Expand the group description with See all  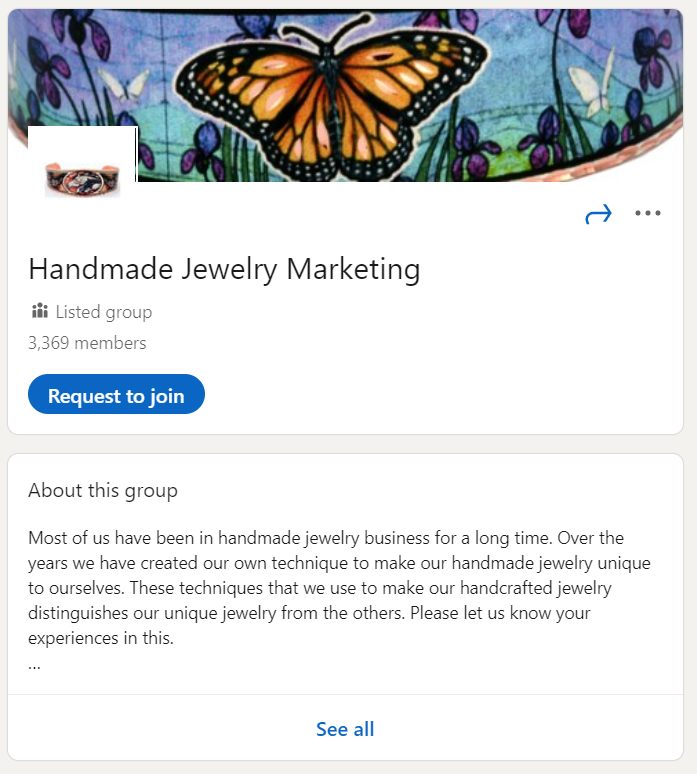pos(345,729)
